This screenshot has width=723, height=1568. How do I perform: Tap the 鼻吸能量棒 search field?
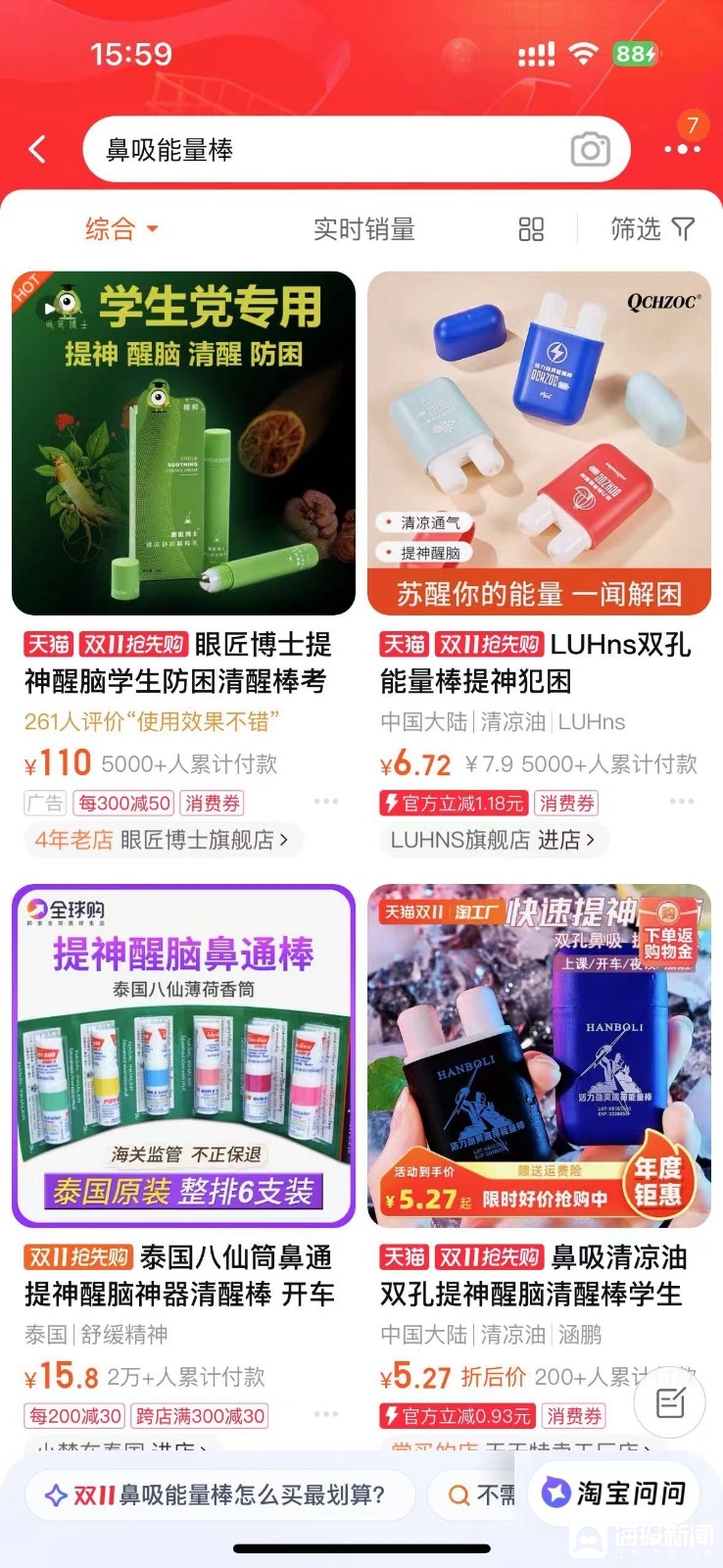[x=323, y=150]
